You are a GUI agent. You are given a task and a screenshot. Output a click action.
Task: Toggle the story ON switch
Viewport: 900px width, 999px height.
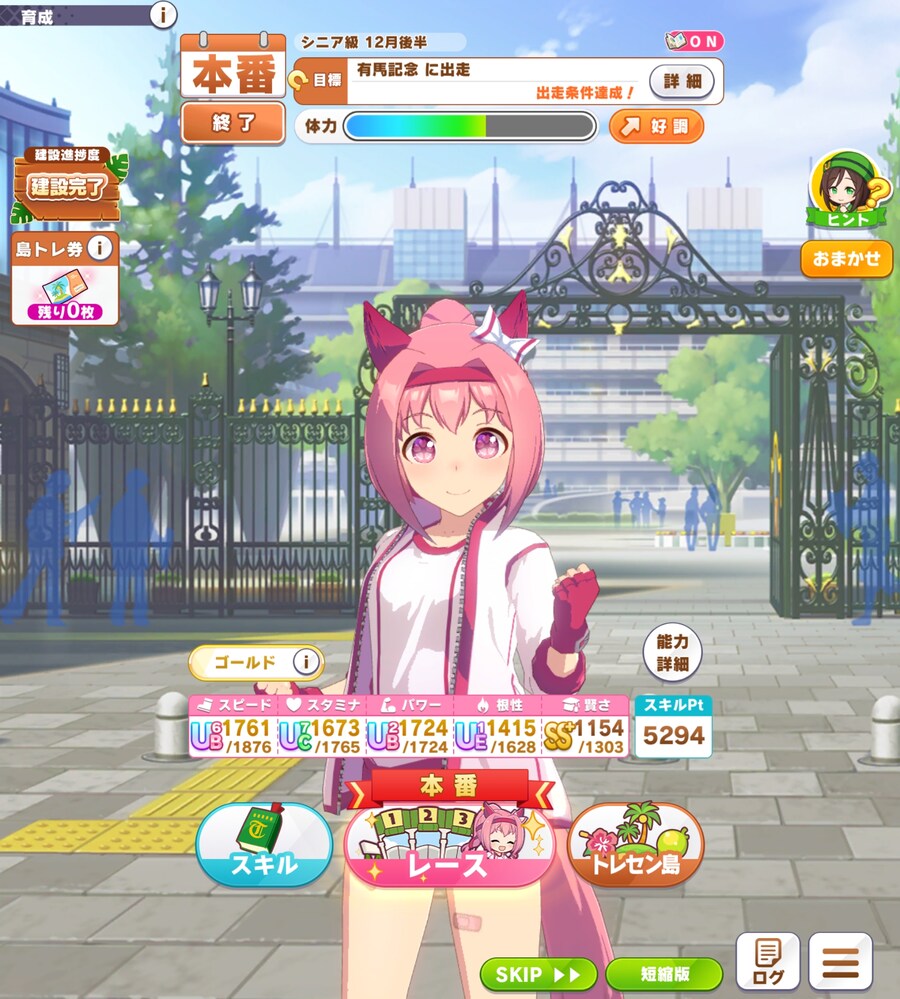694,41
